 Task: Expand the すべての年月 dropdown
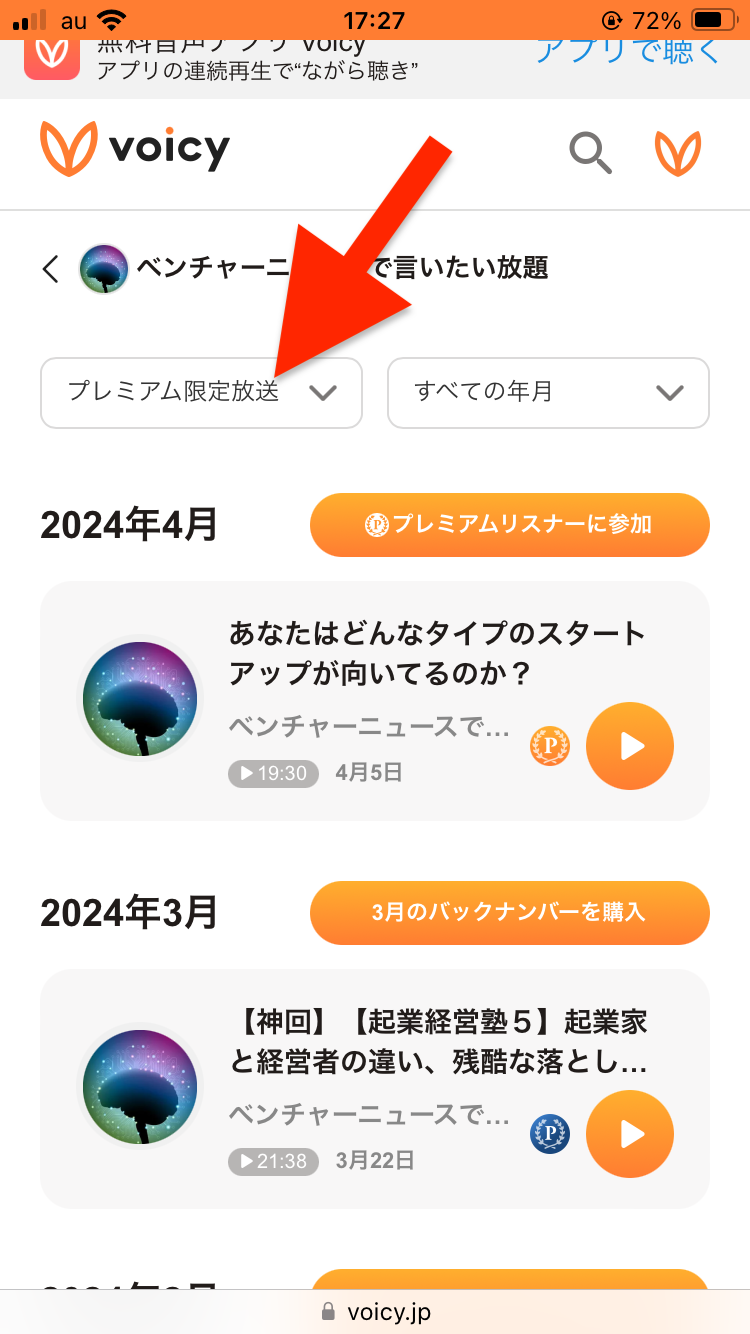click(x=548, y=393)
